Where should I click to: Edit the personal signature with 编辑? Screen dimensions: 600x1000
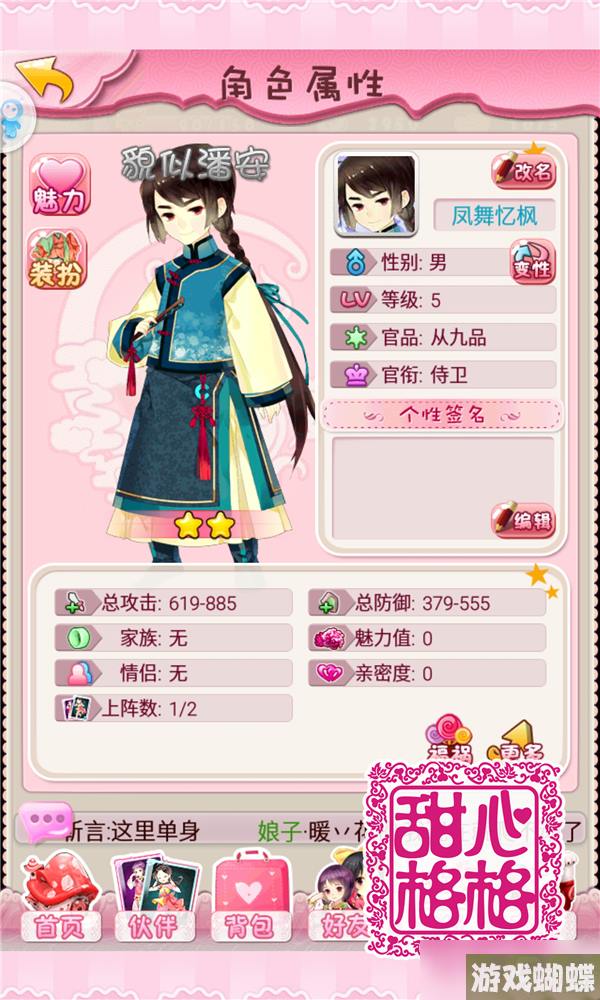coord(523,520)
